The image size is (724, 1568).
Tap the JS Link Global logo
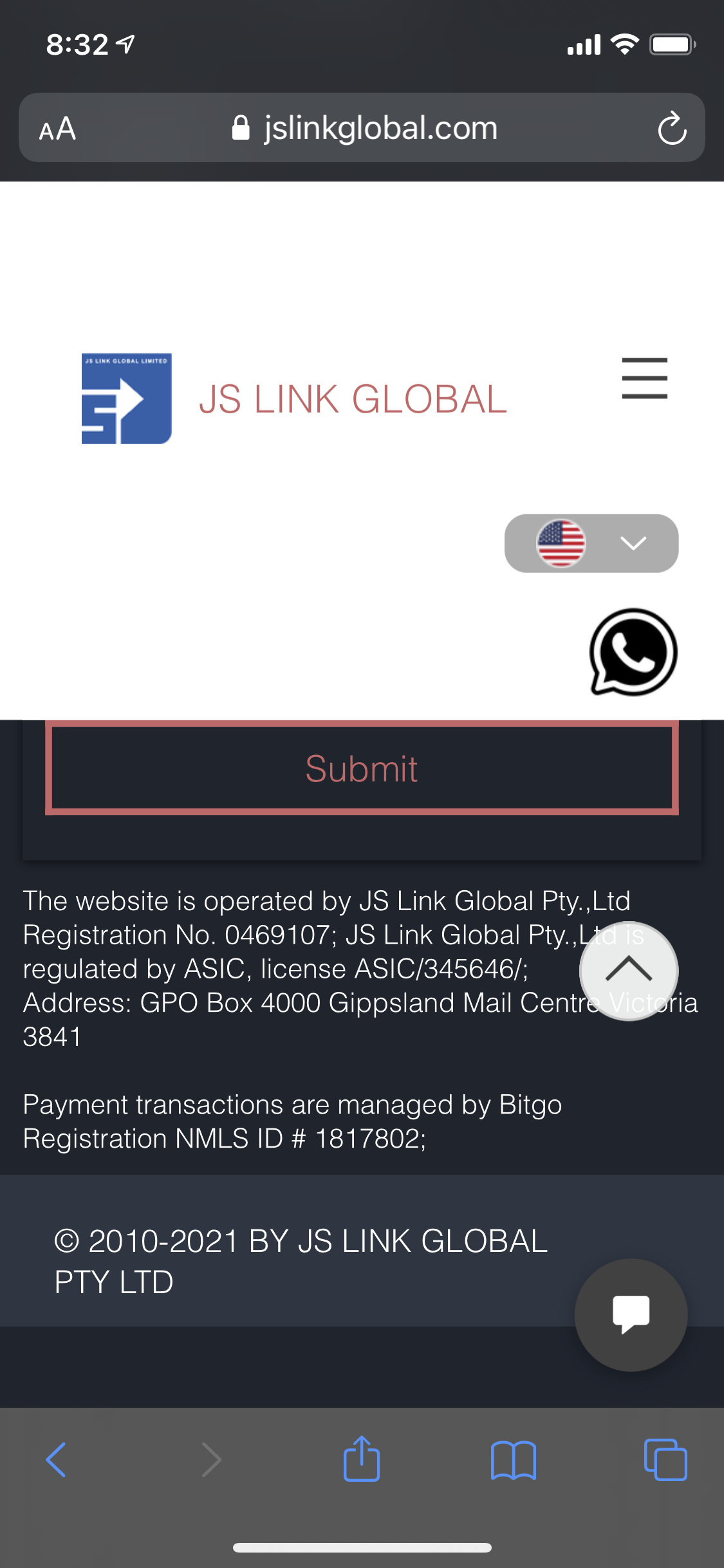127,398
